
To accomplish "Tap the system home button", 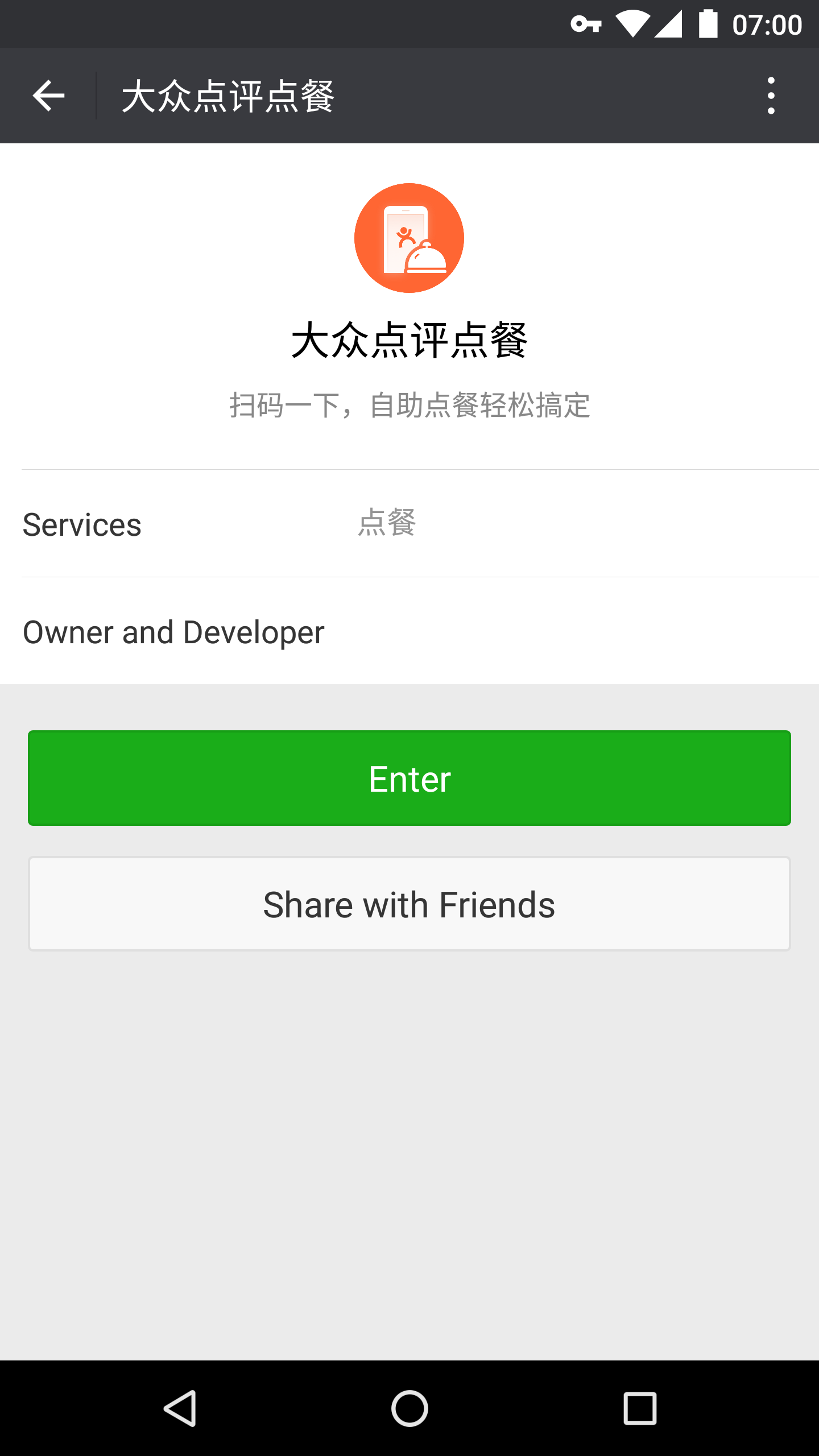I will [x=409, y=1408].
